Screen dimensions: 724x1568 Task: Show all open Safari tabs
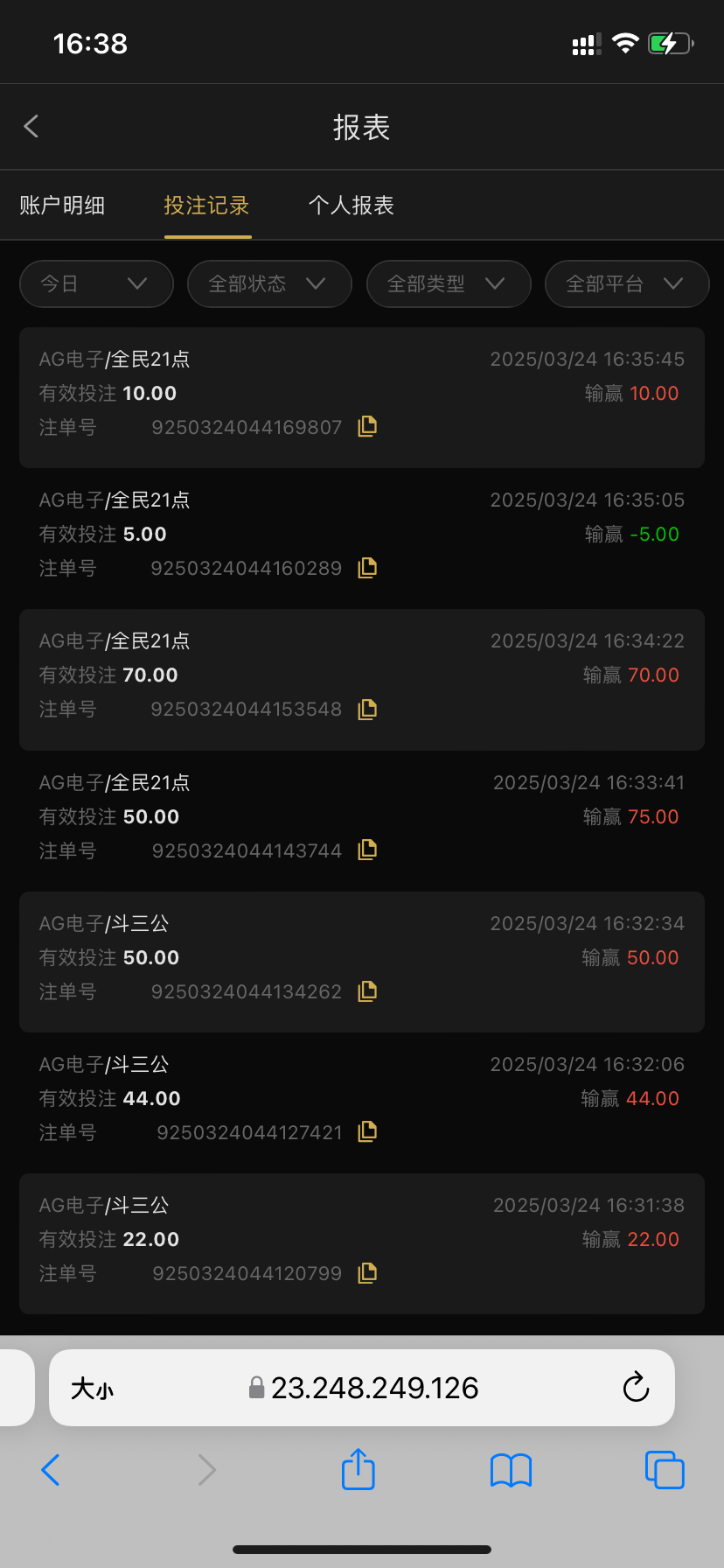tap(665, 1470)
